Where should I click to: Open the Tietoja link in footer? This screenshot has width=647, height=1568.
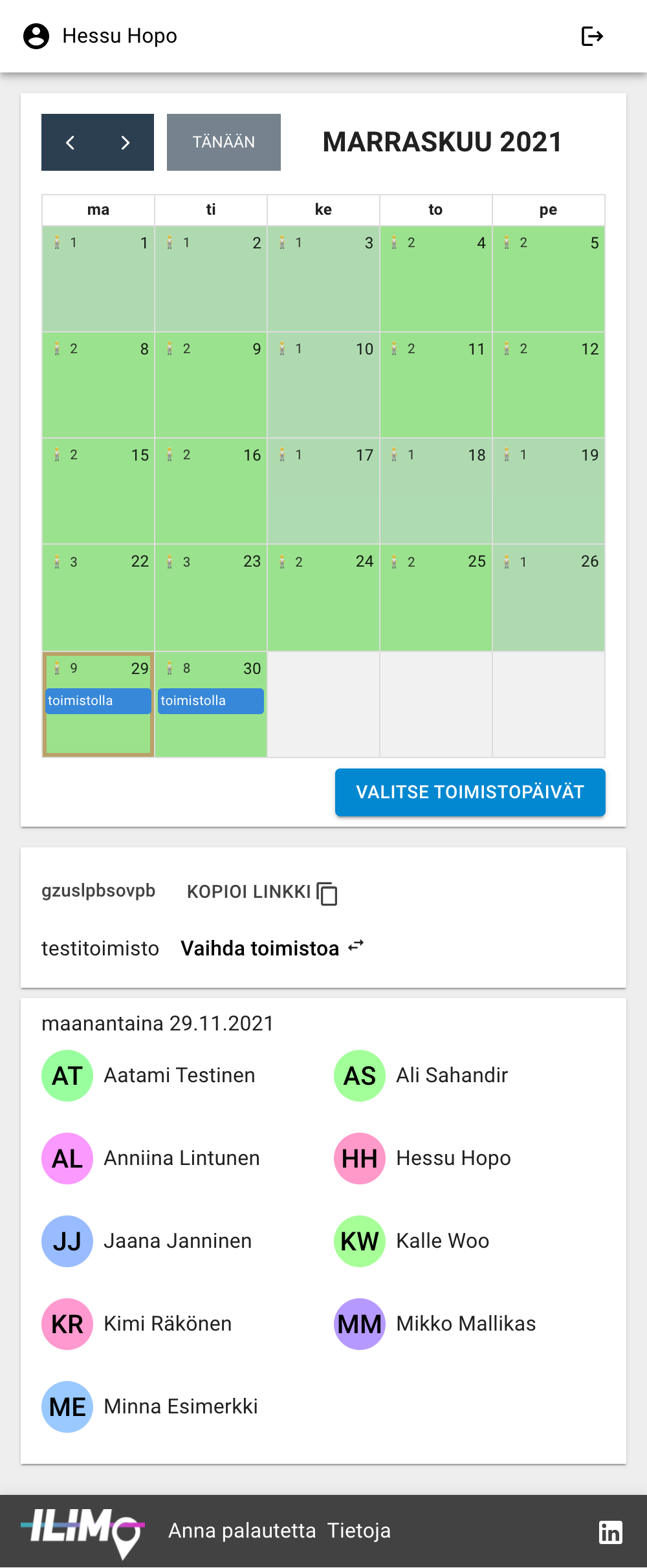coord(358,1530)
